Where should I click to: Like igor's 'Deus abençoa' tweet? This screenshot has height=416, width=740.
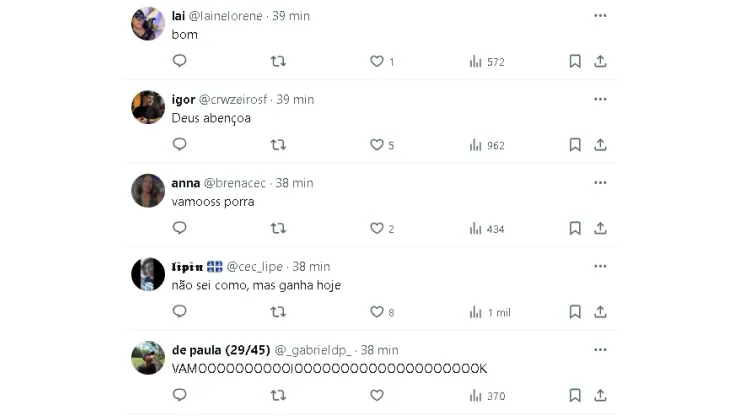click(377, 145)
